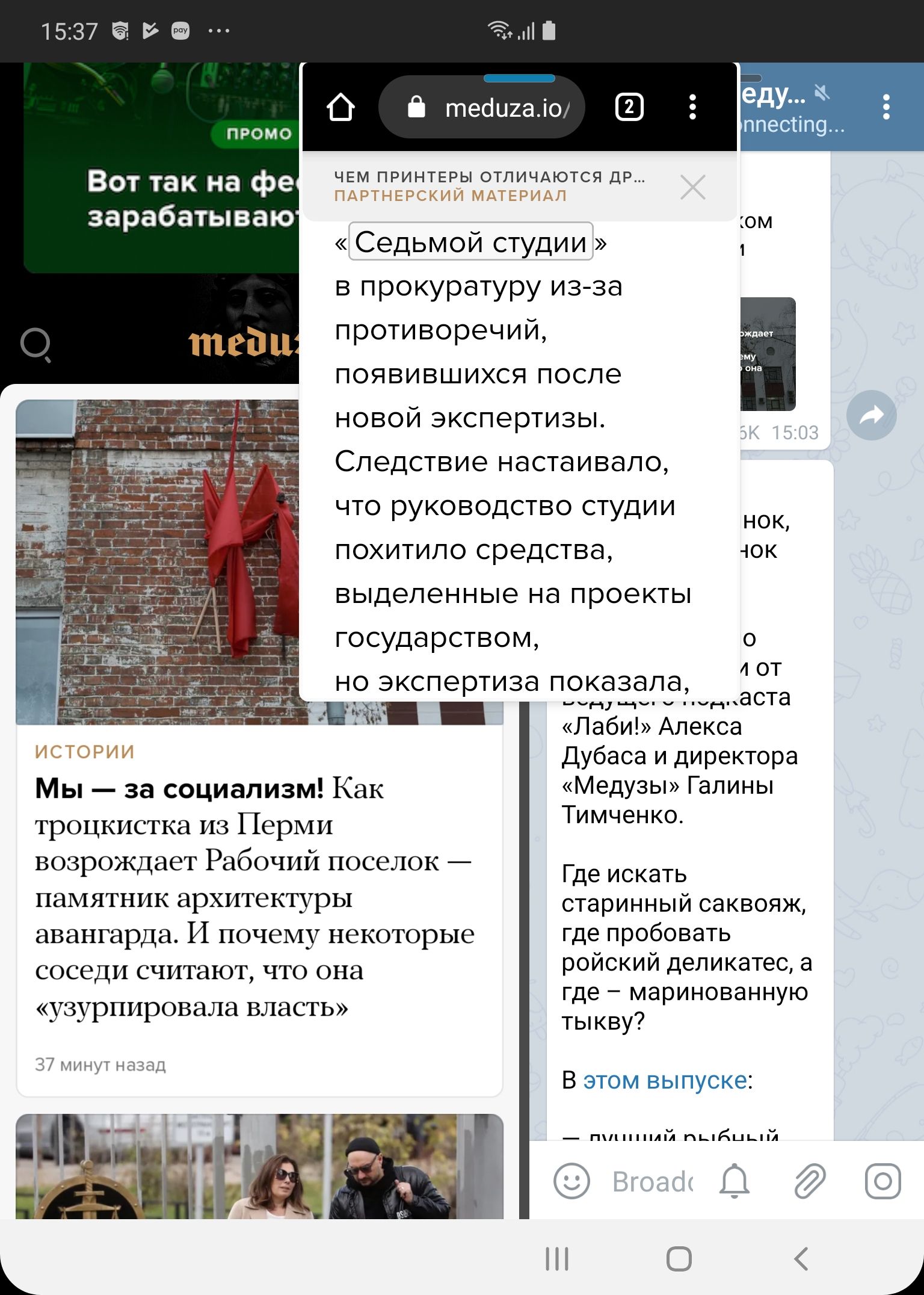Attach a file with the paperclip
Viewport: 924px width, 1295px height.
click(809, 1181)
